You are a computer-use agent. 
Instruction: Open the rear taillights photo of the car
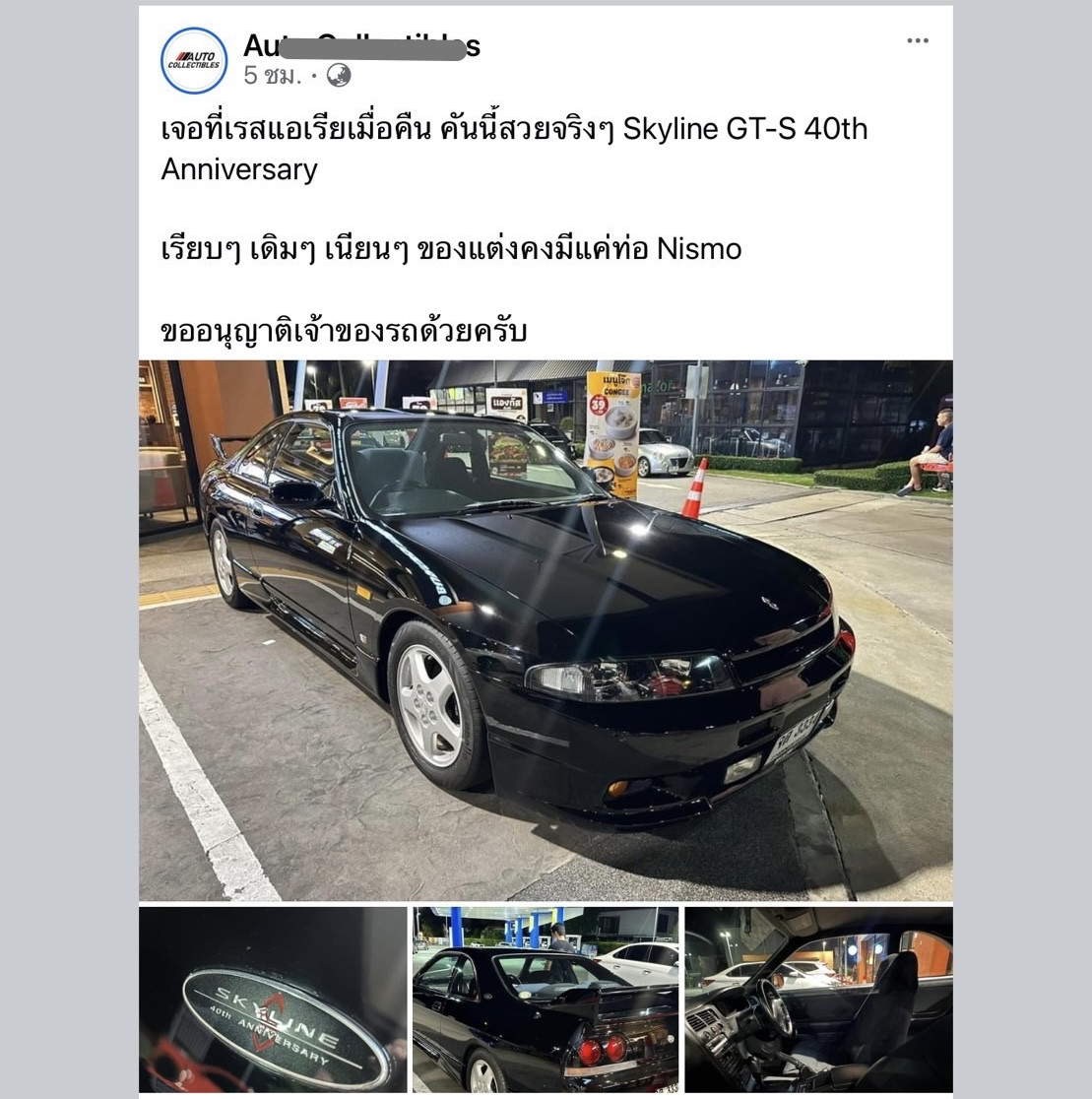pyautogui.click(x=545, y=999)
